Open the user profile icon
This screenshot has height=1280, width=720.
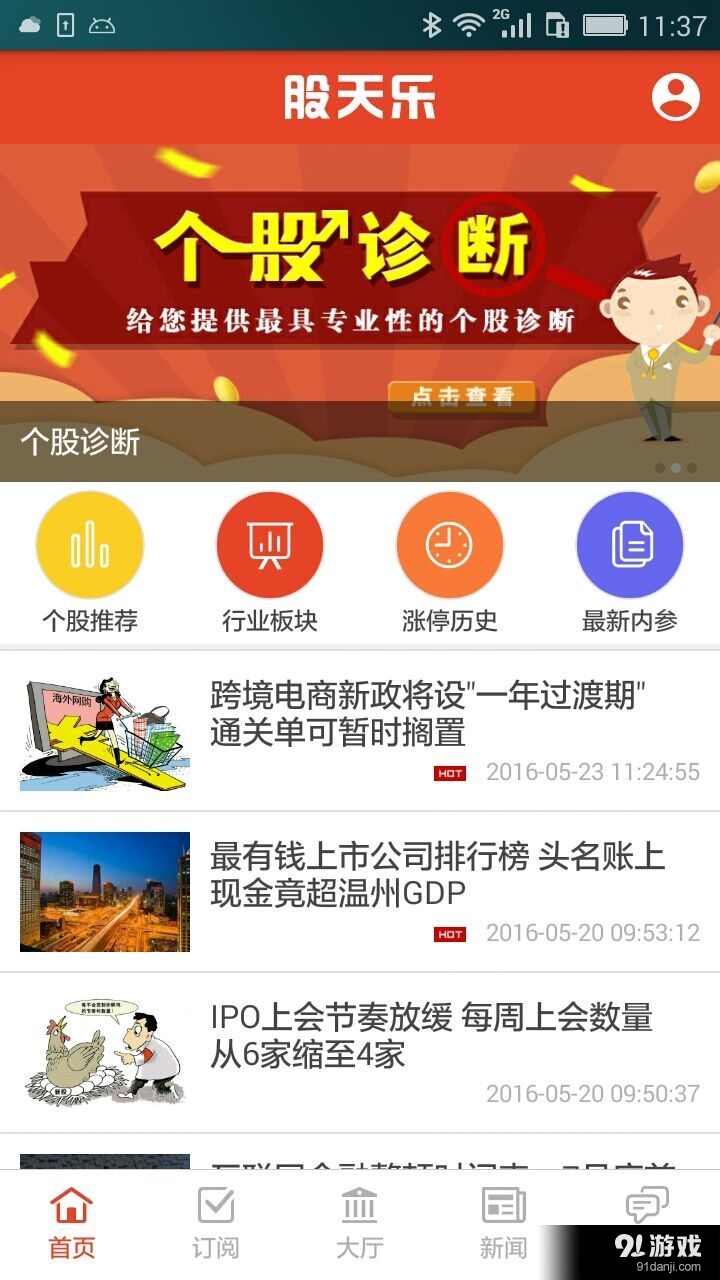coord(675,98)
